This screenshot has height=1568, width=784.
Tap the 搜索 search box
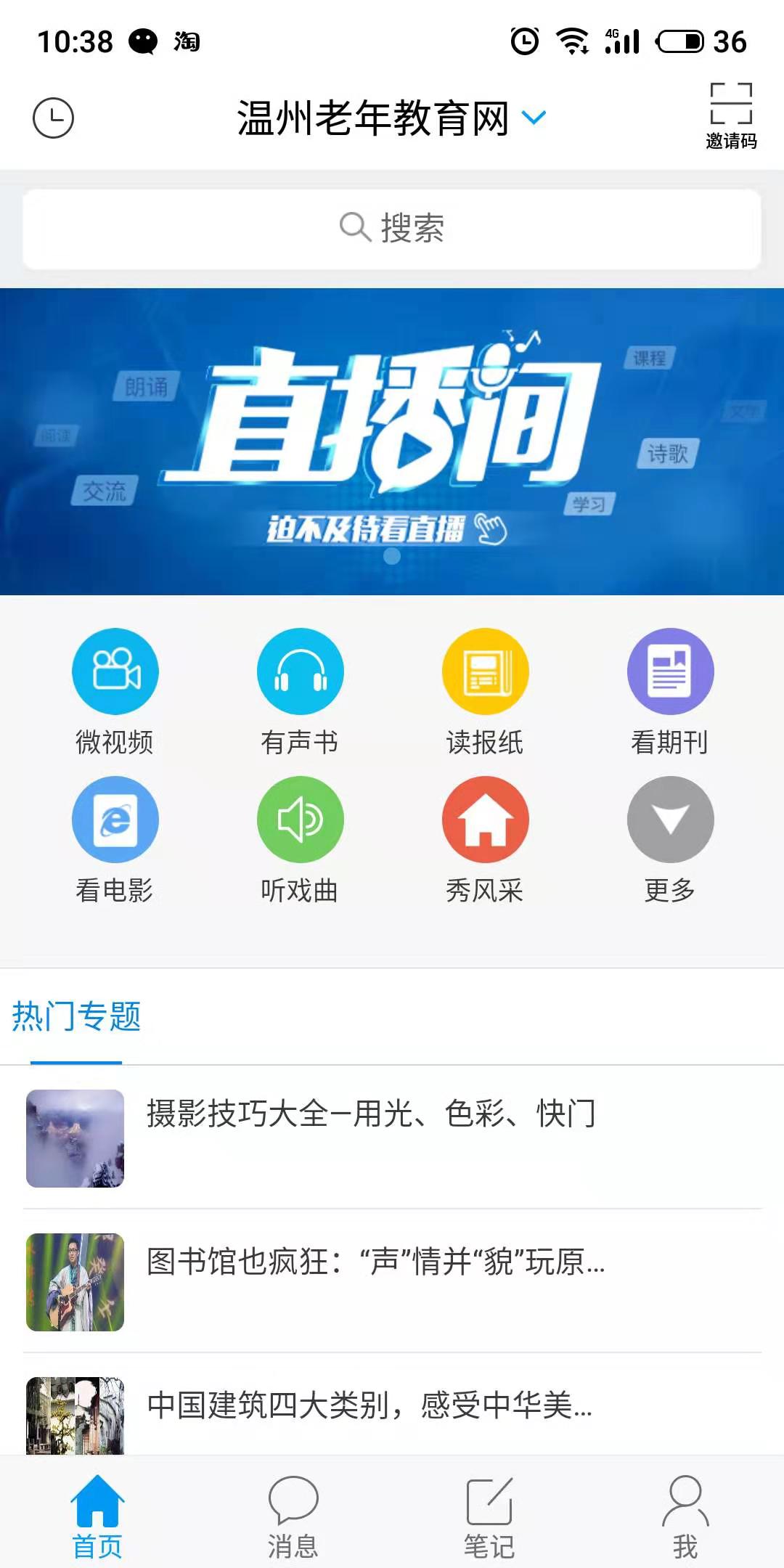(x=392, y=229)
